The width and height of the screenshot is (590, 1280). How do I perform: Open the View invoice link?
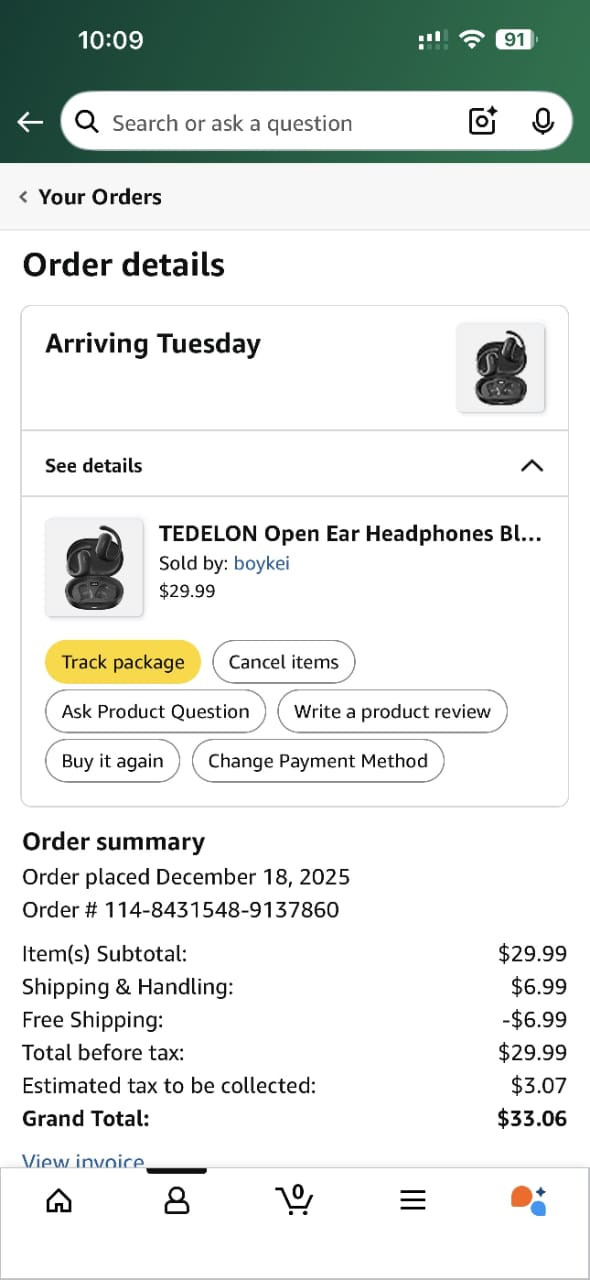coord(84,1160)
